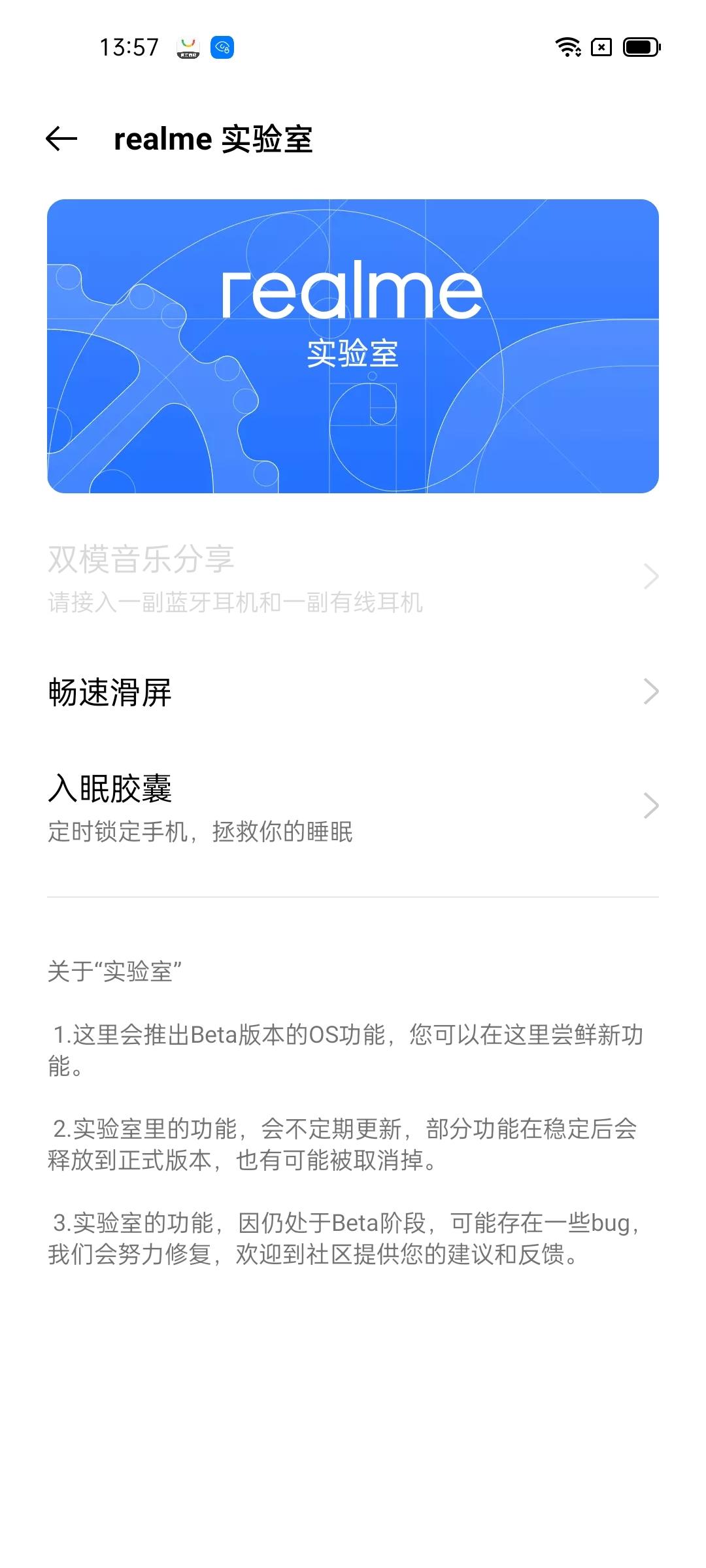
Task: Open 入眠胶囊 sleep capsule
Action: [x=353, y=807]
